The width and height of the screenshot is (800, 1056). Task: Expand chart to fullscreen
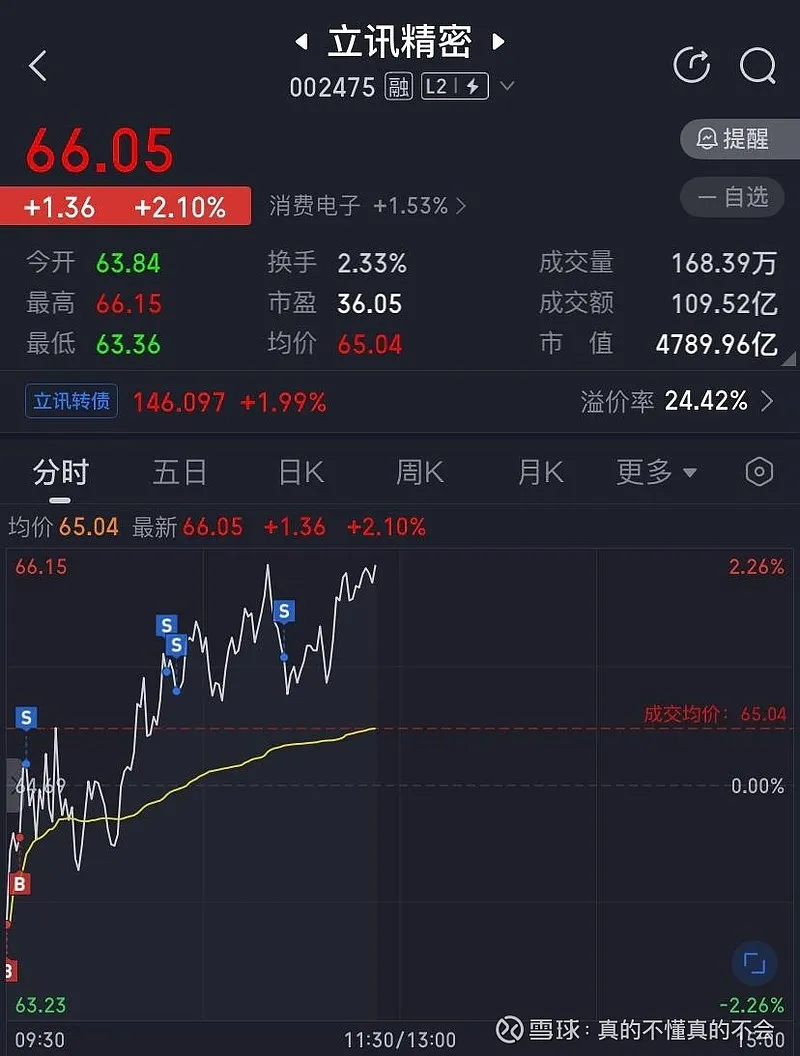tap(754, 964)
